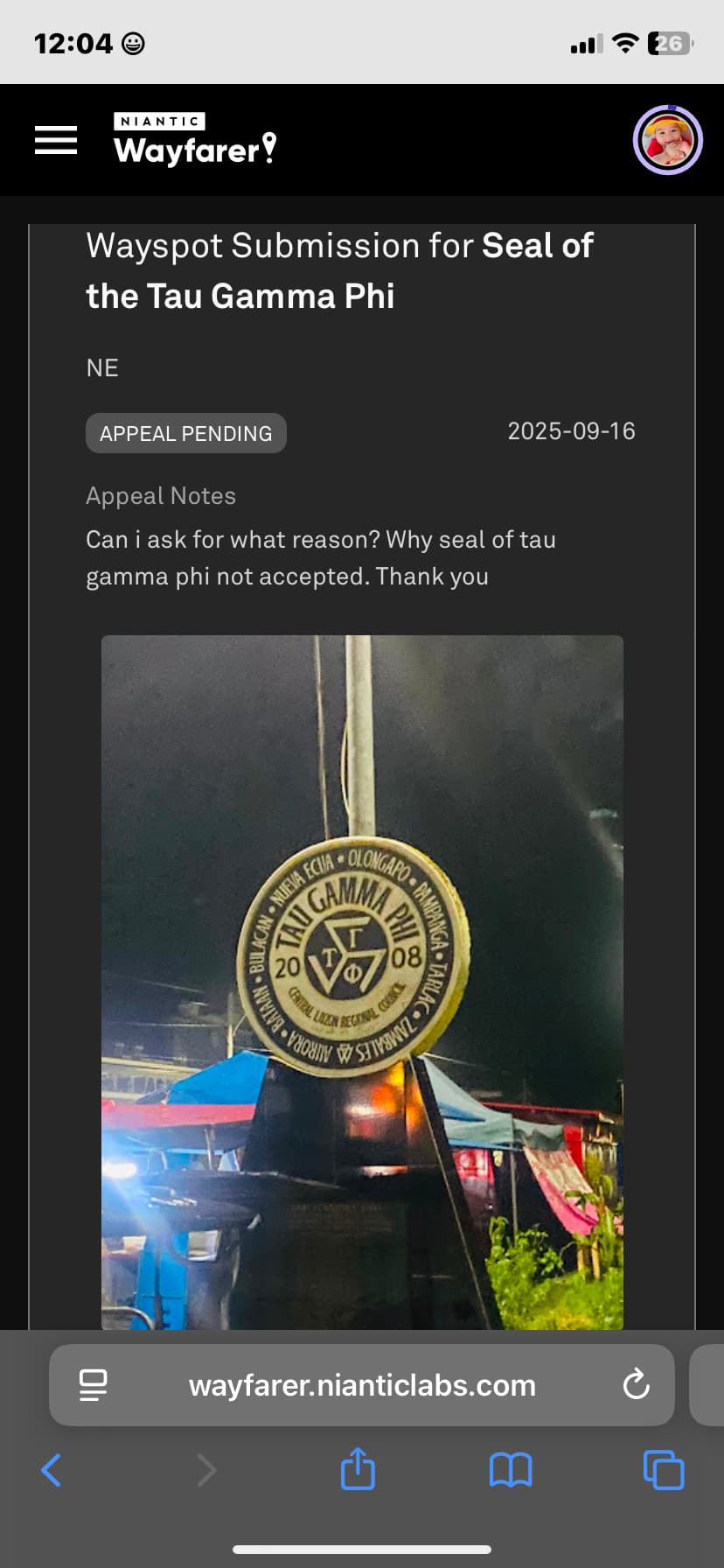Reload the current page
Image resolution: width=724 pixels, height=1568 pixels.
636,1385
